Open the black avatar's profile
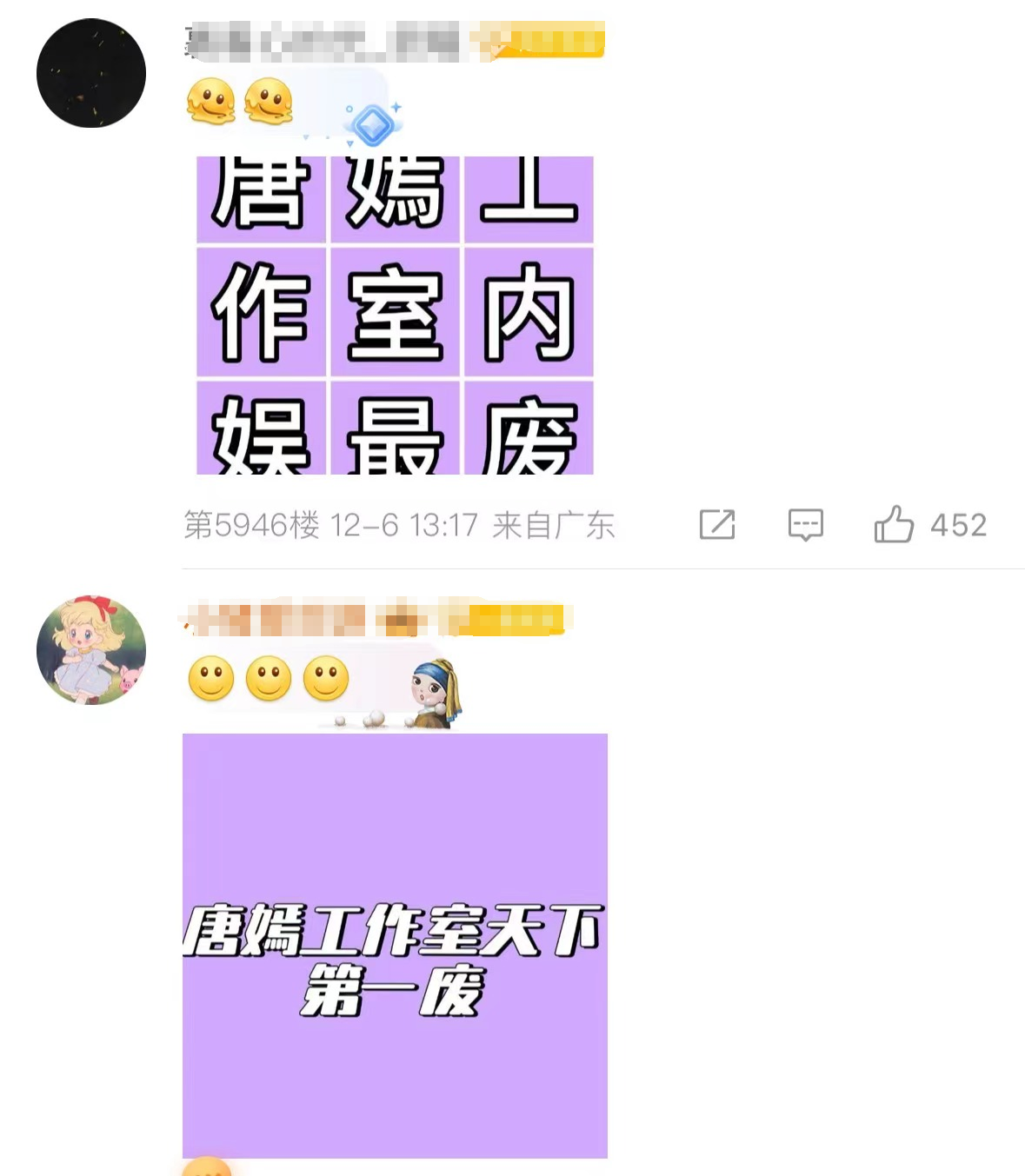1025x1176 pixels. [91, 73]
